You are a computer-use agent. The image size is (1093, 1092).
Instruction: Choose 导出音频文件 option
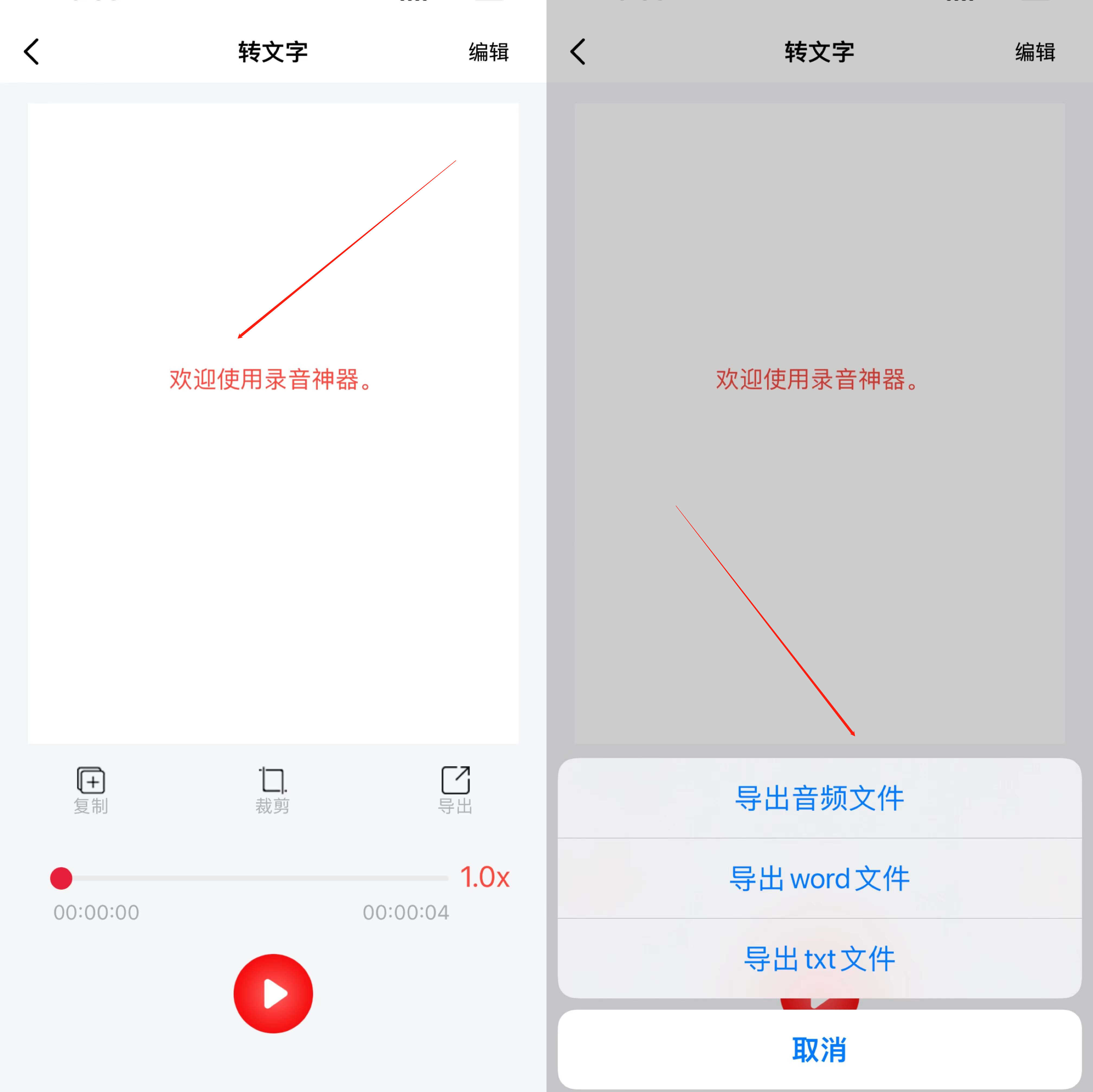coord(819,798)
